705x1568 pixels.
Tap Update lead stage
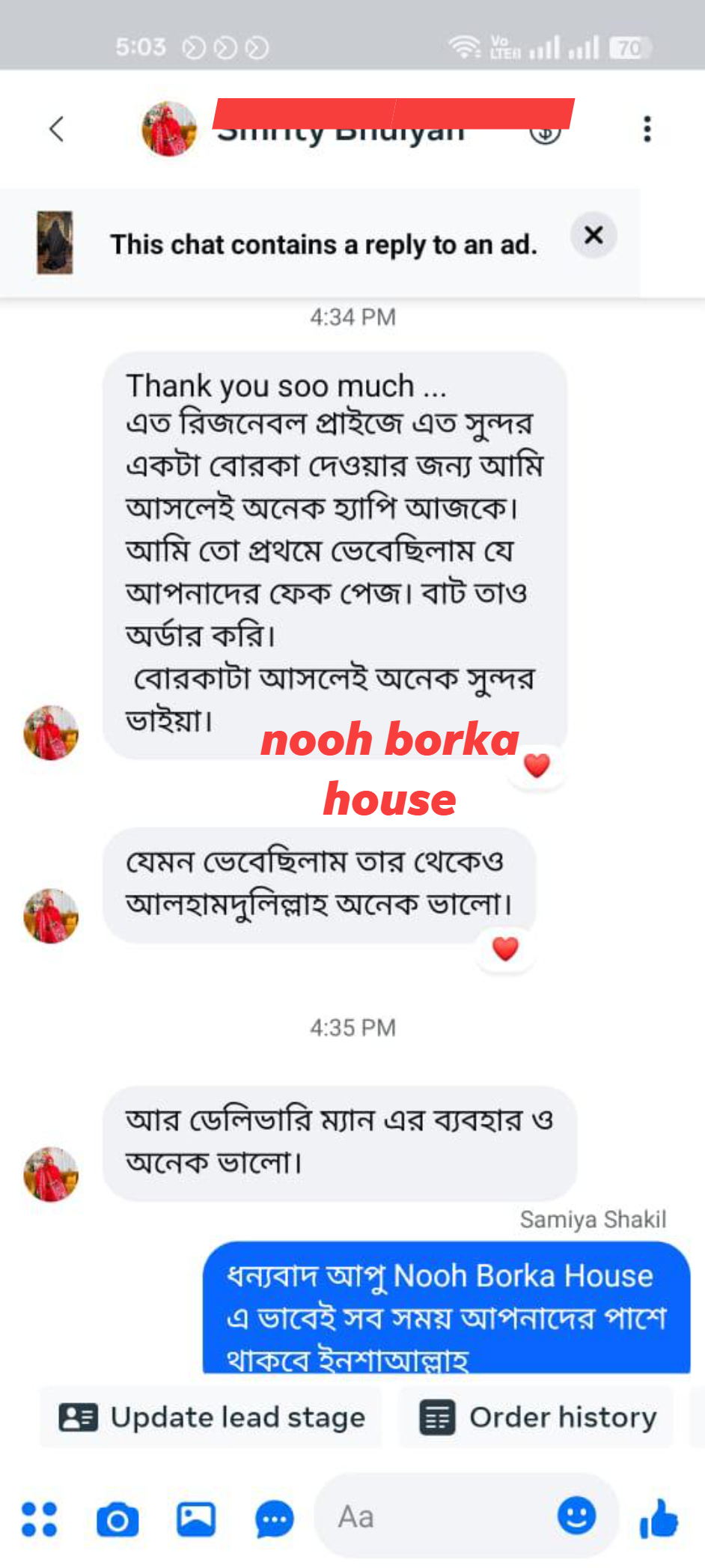[x=212, y=1417]
